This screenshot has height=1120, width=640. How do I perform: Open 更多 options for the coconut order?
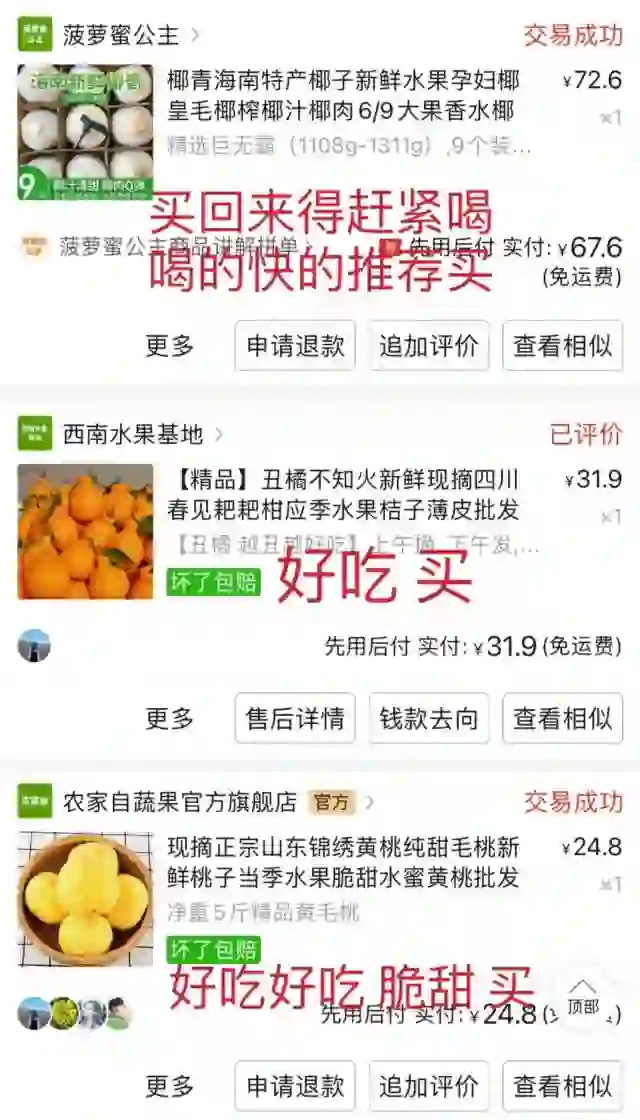[170, 346]
